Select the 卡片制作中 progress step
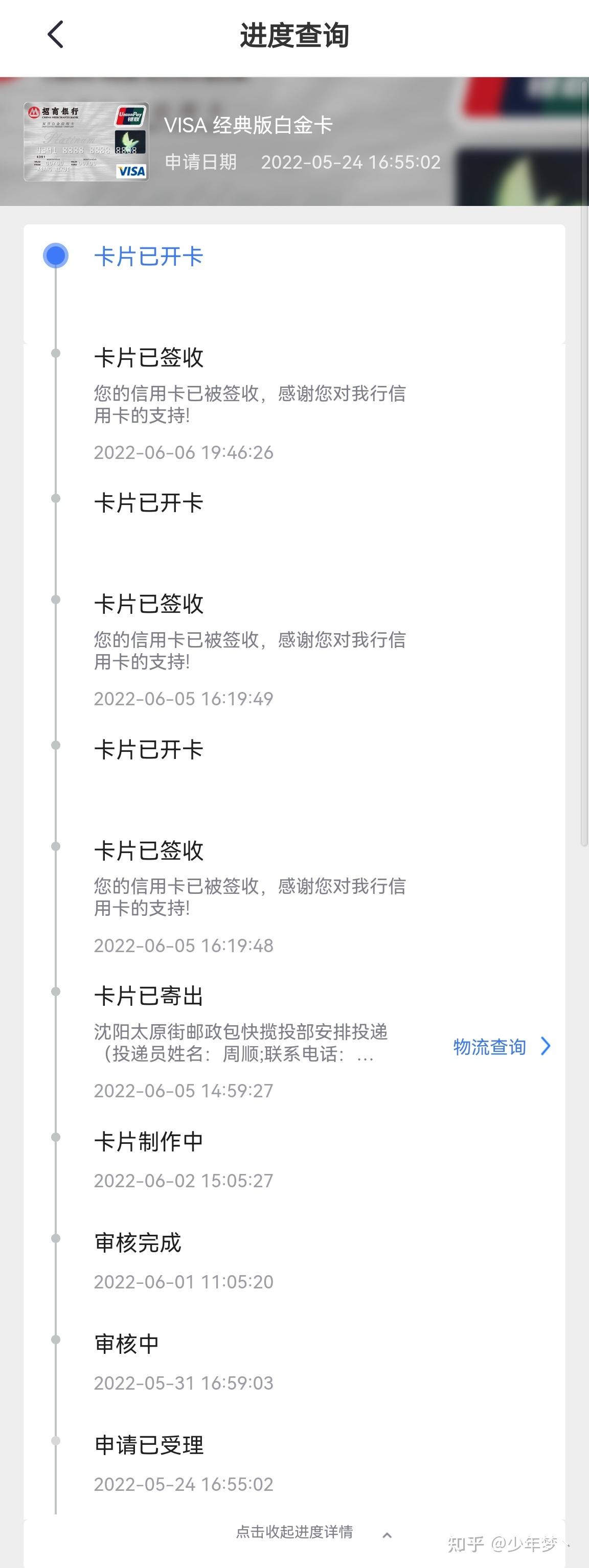The width and height of the screenshot is (589, 1568). [x=148, y=1141]
